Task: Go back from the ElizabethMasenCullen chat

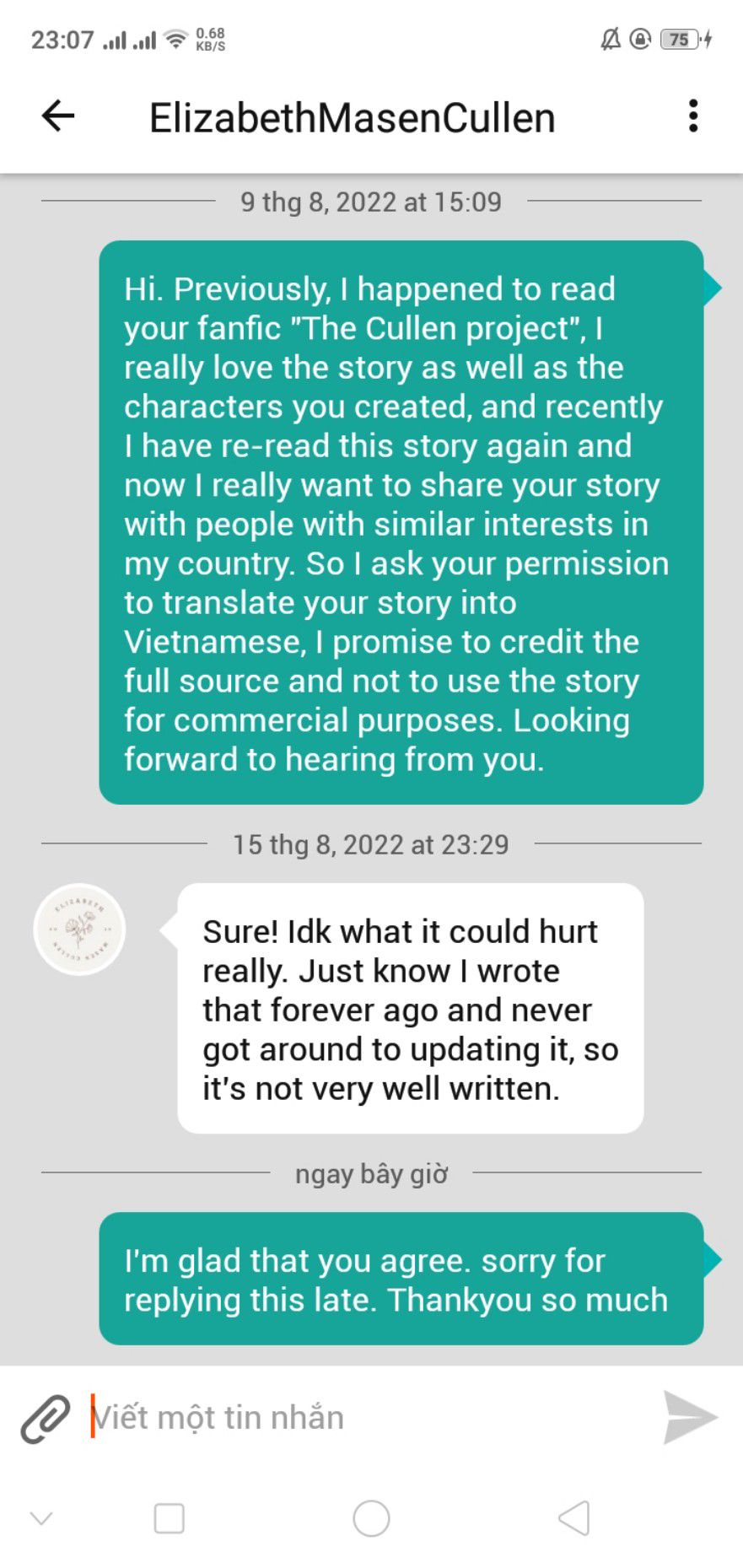Action: coord(58,116)
